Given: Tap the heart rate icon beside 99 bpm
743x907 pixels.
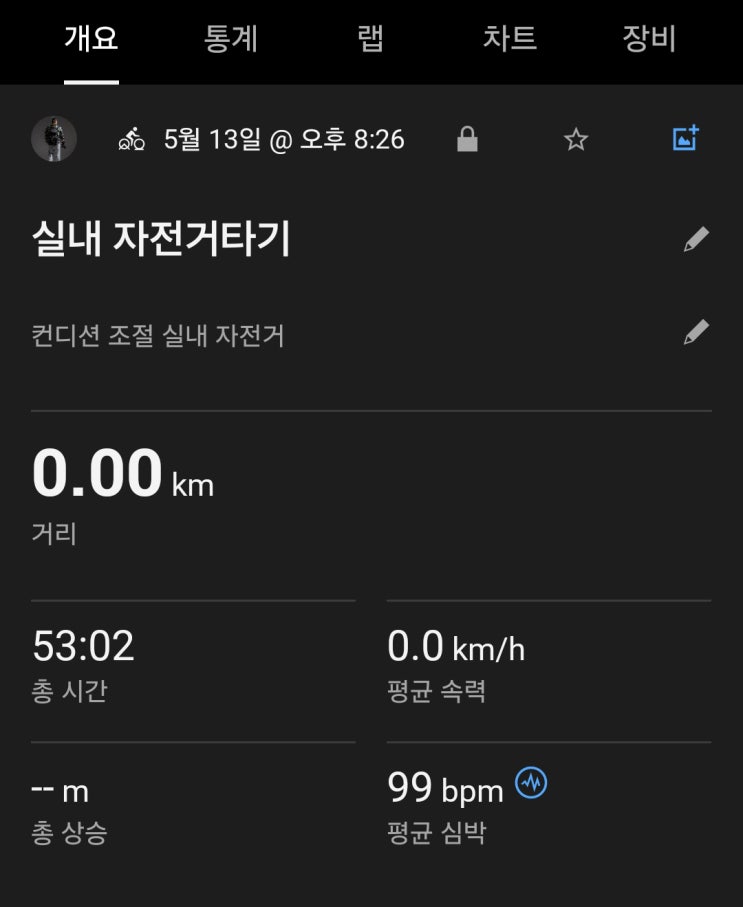Looking at the screenshot, I should (531, 784).
